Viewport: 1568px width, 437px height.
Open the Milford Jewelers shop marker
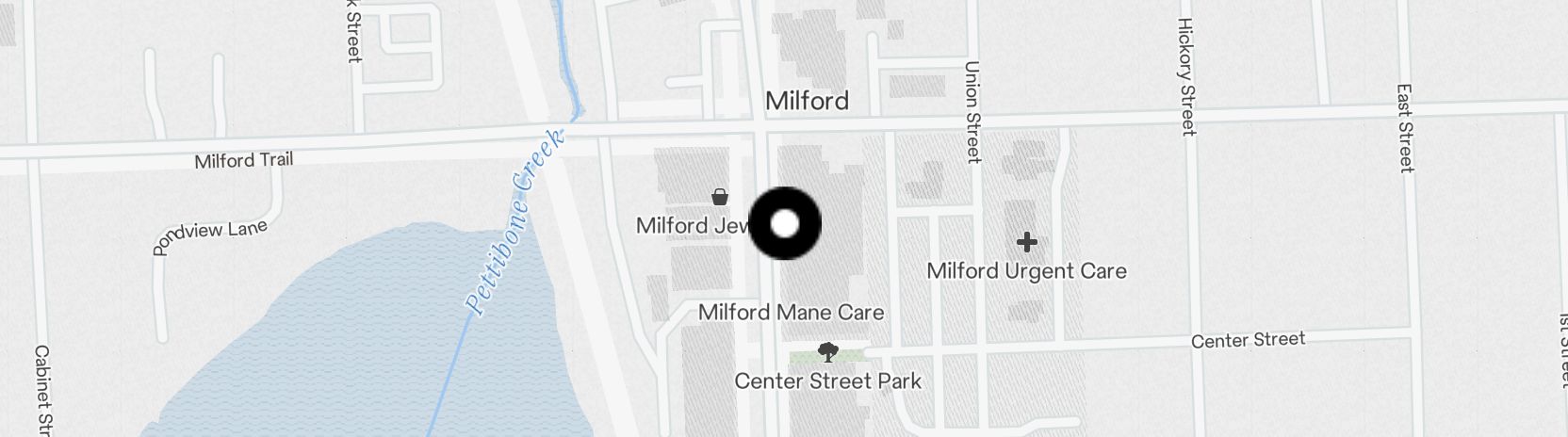(720, 197)
